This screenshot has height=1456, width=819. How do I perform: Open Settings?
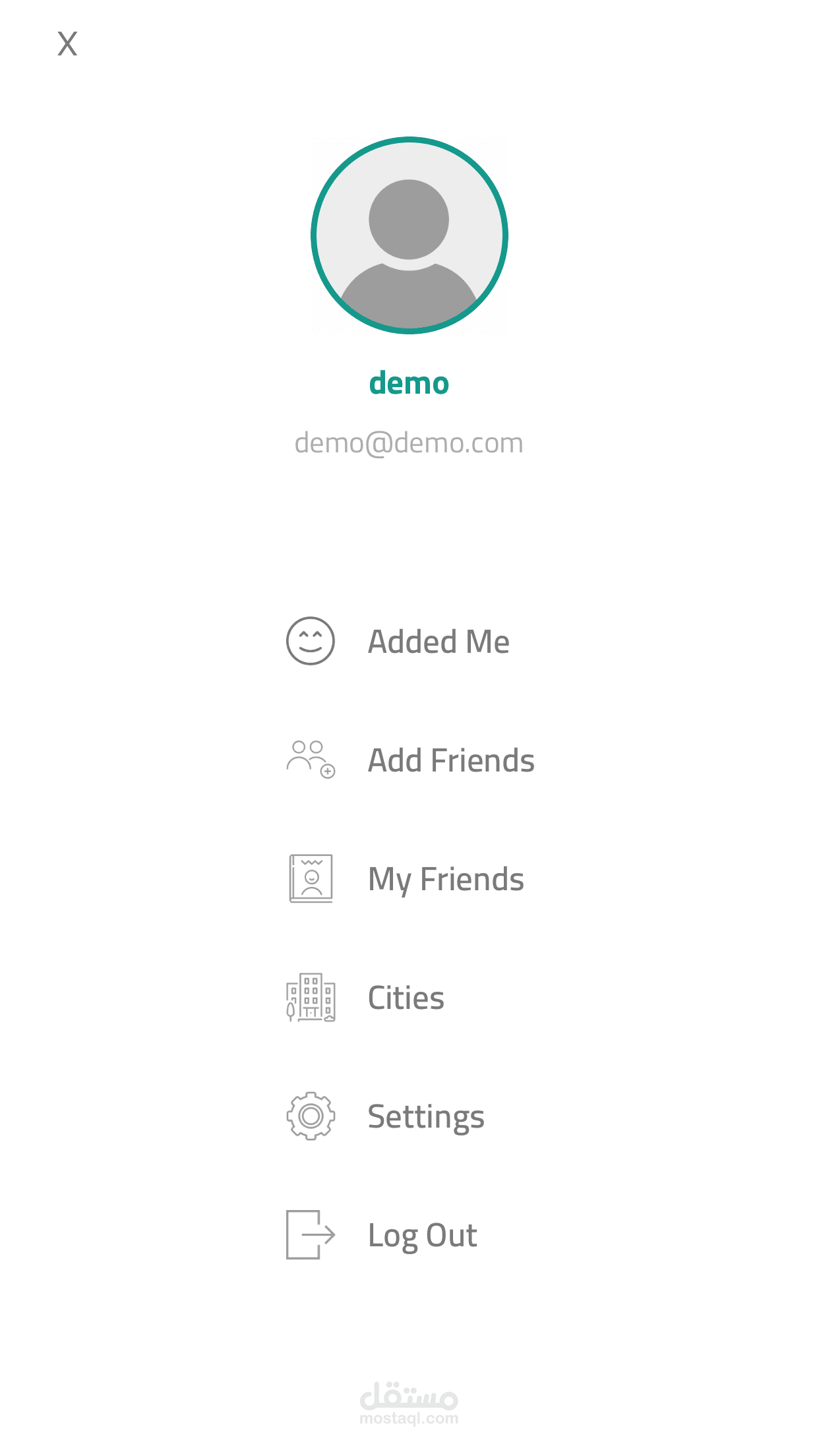point(425,1116)
